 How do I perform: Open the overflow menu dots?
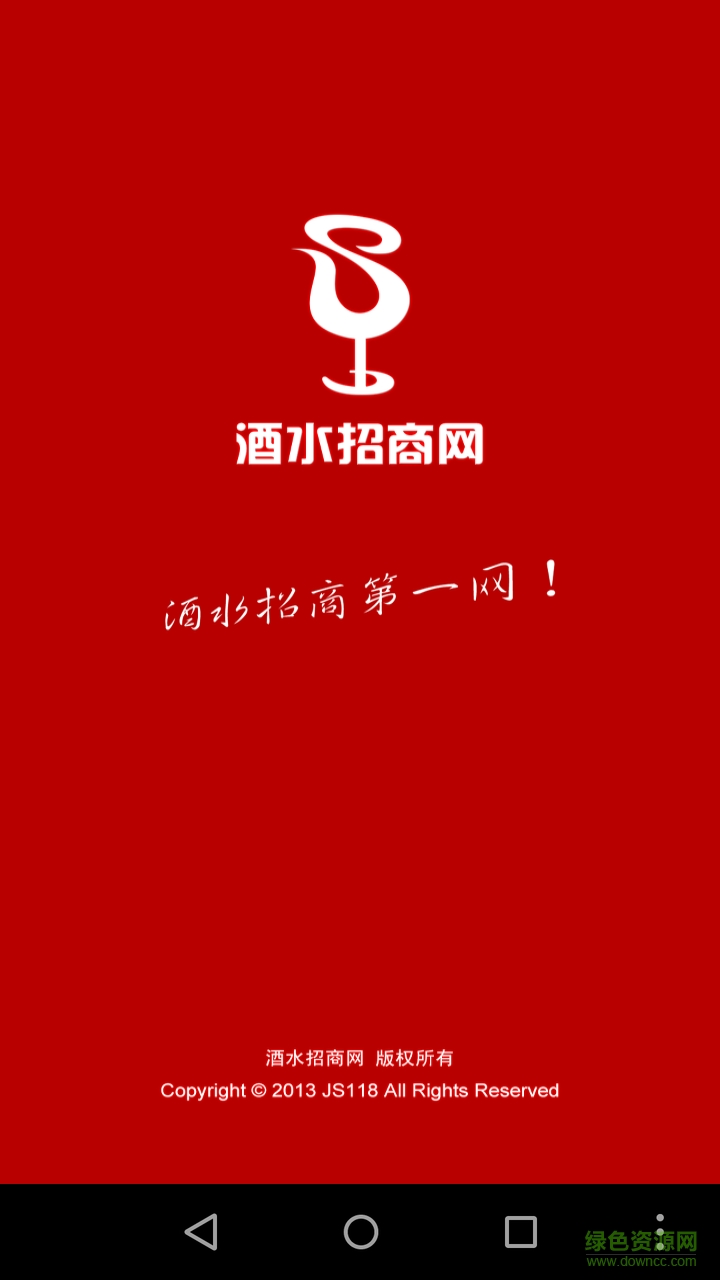659,1231
